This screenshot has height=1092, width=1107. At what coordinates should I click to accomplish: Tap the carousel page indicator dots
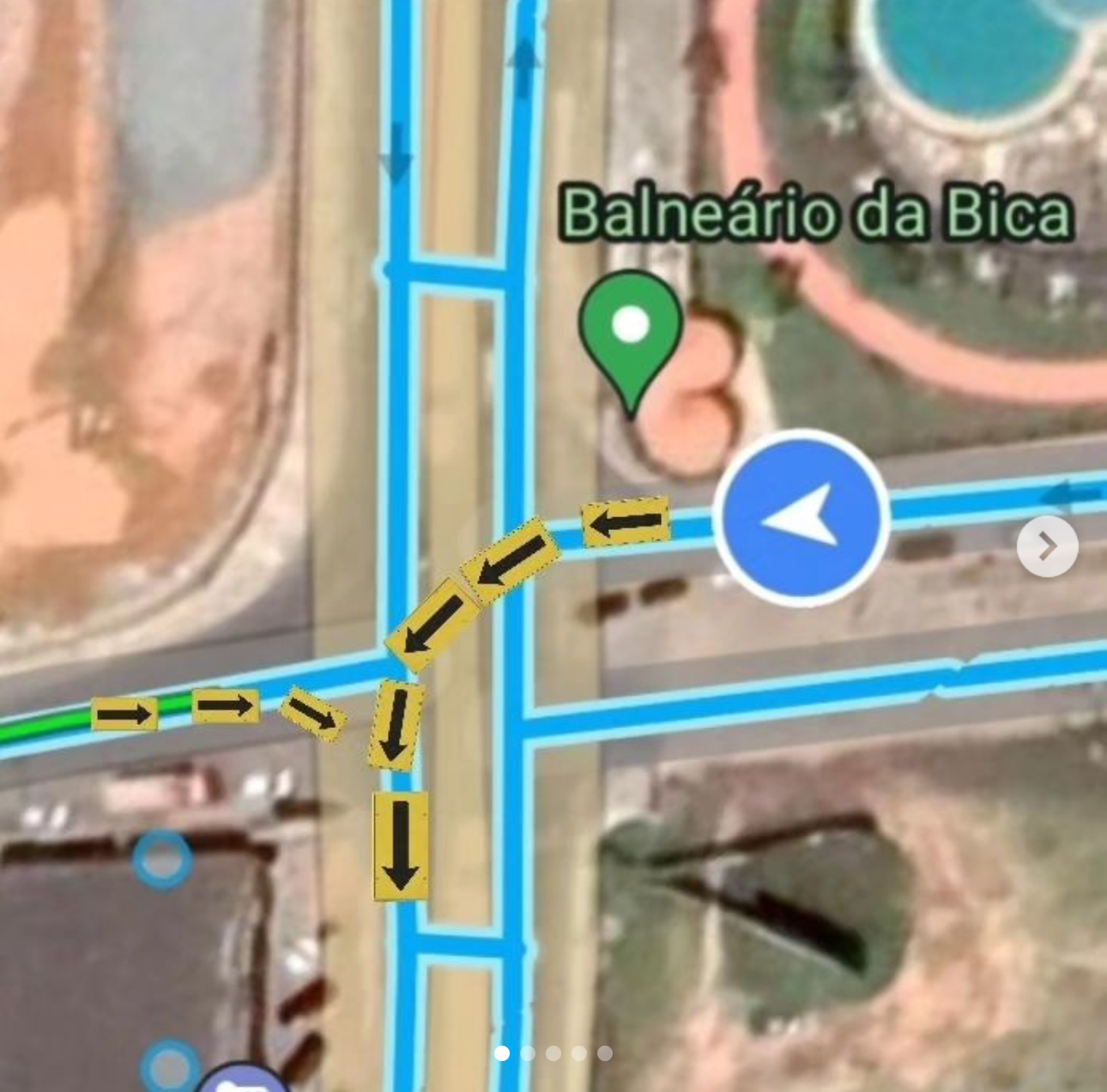click(x=553, y=1053)
